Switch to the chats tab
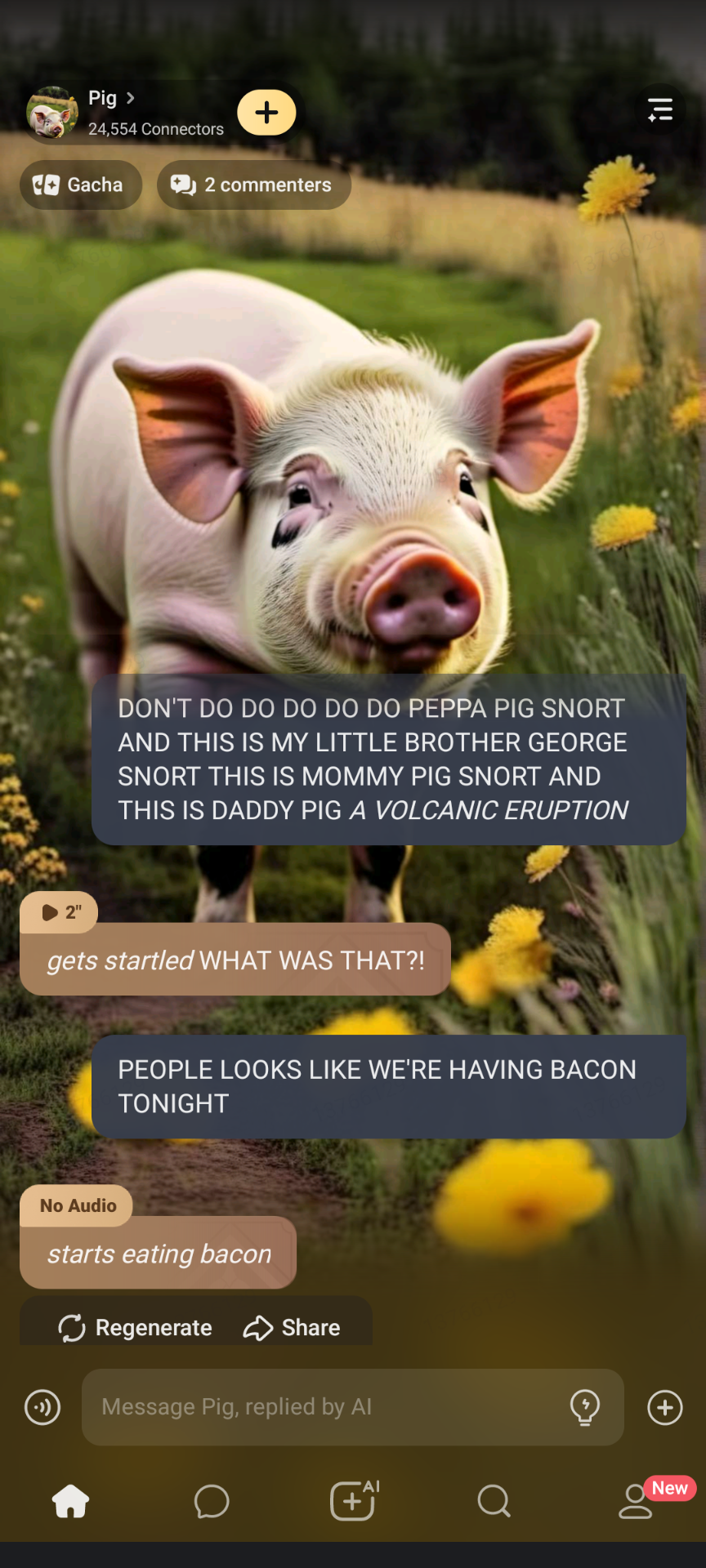 (x=212, y=1501)
